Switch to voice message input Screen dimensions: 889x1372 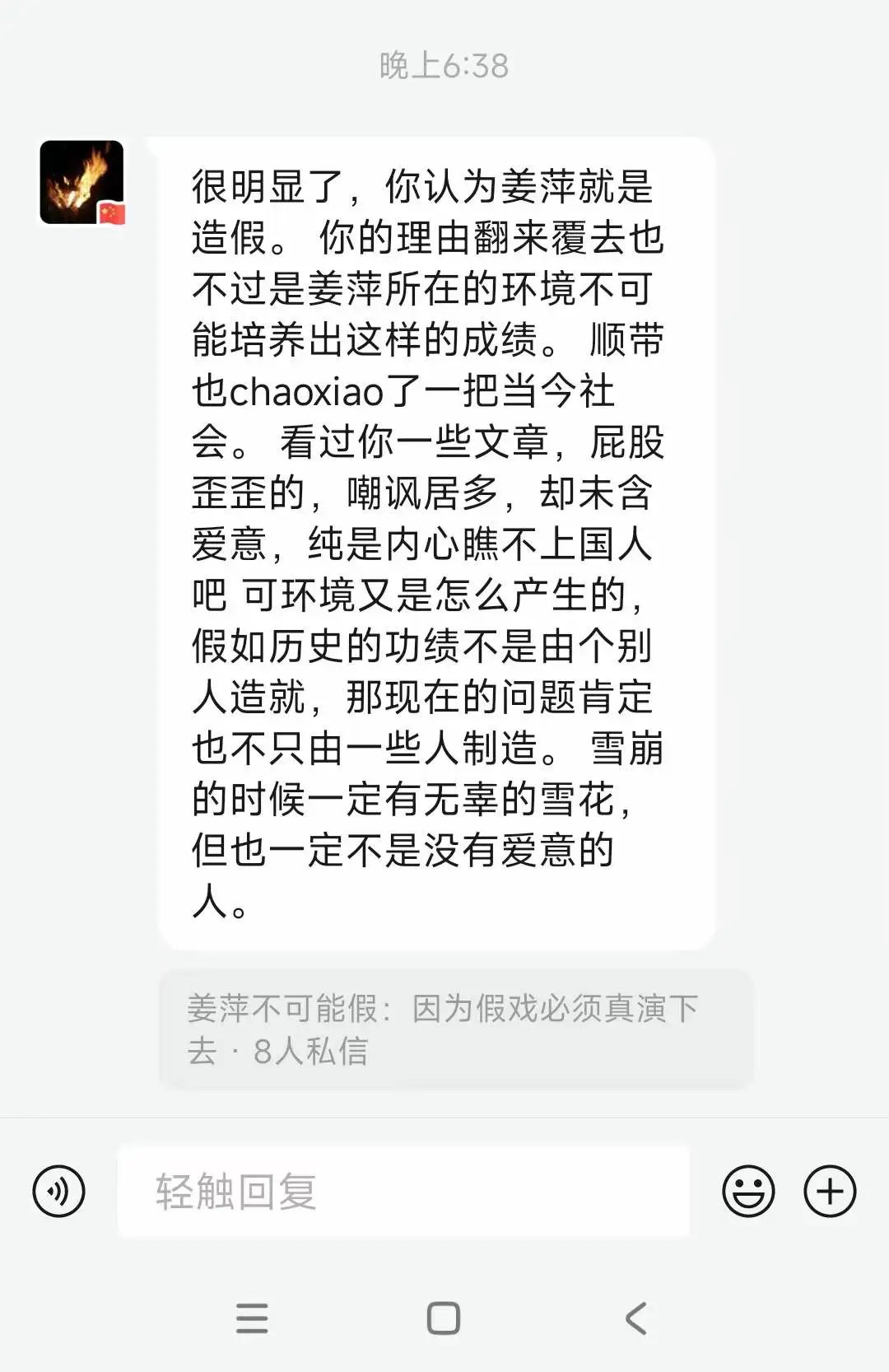pyautogui.click(x=58, y=1191)
